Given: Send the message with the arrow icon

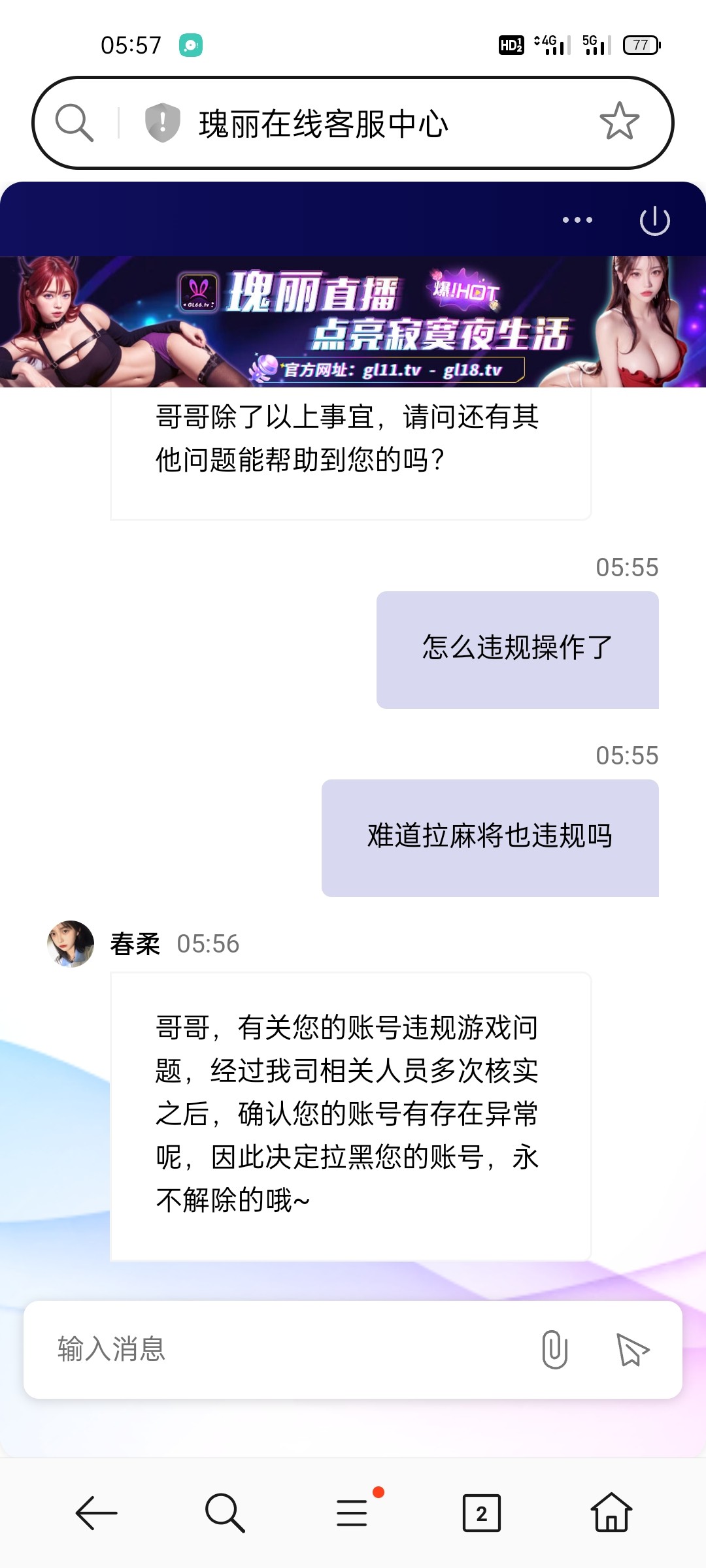Looking at the screenshot, I should (x=632, y=1350).
